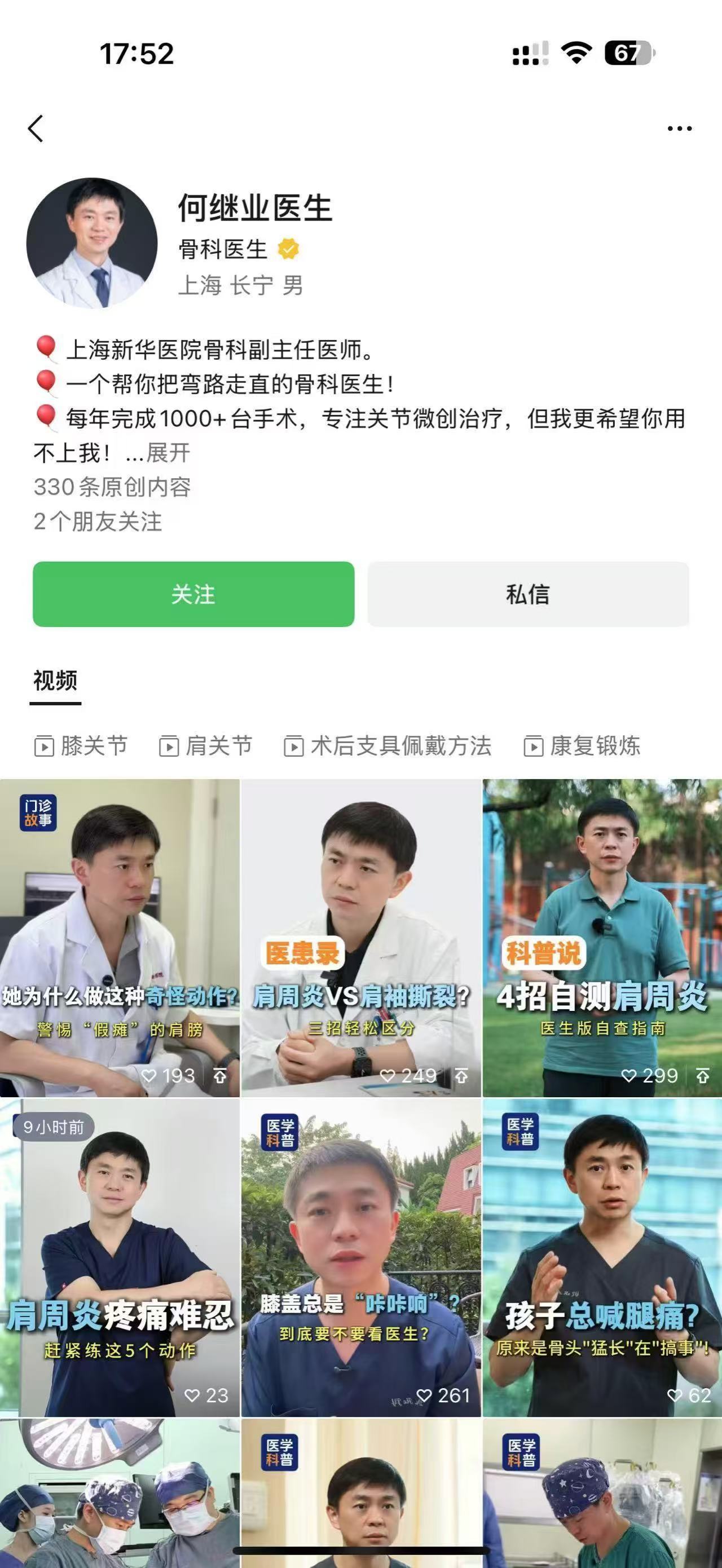Open the more options menu via the ellipsis icon

(678, 127)
